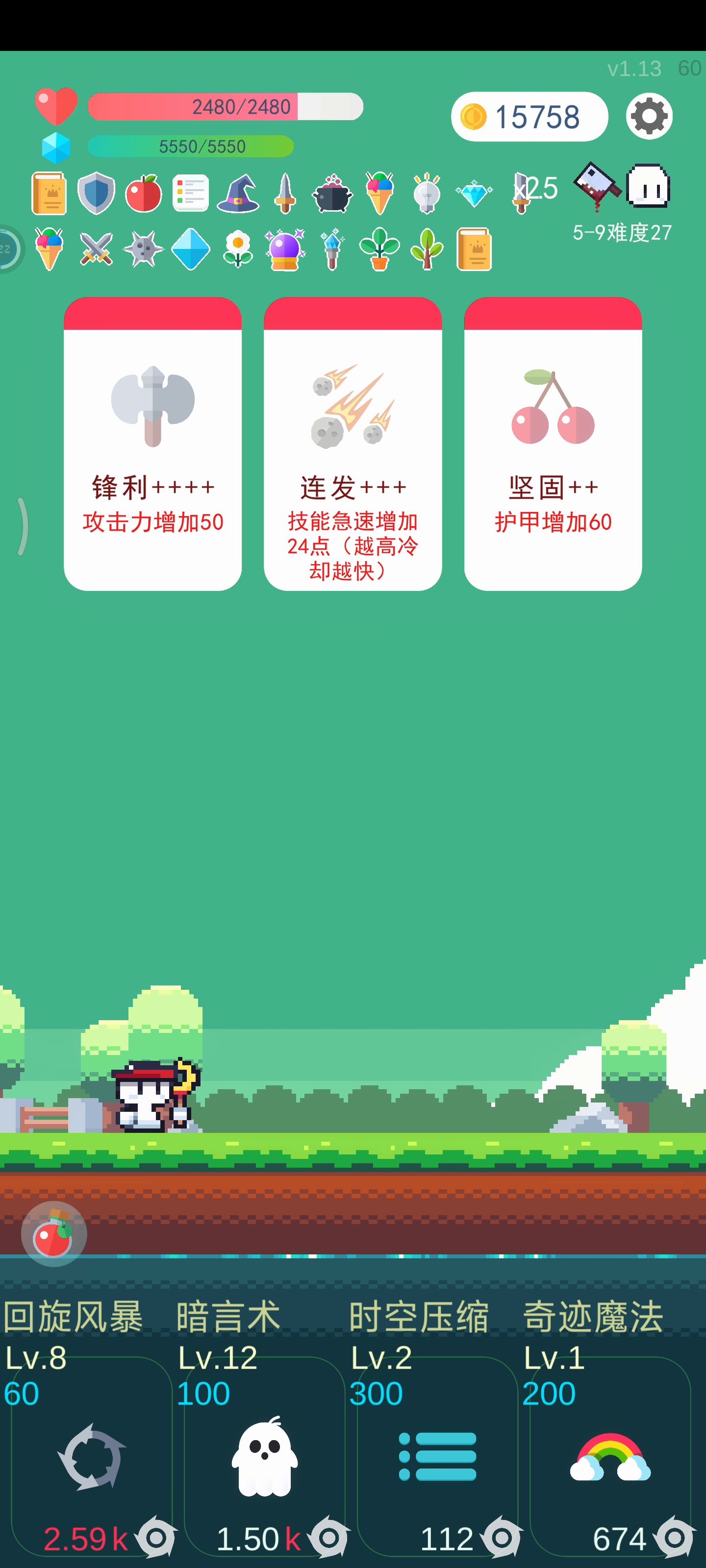Choose the 连发+++ skill haste card
The height and width of the screenshot is (1568, 706).
[x=353, y=444]
